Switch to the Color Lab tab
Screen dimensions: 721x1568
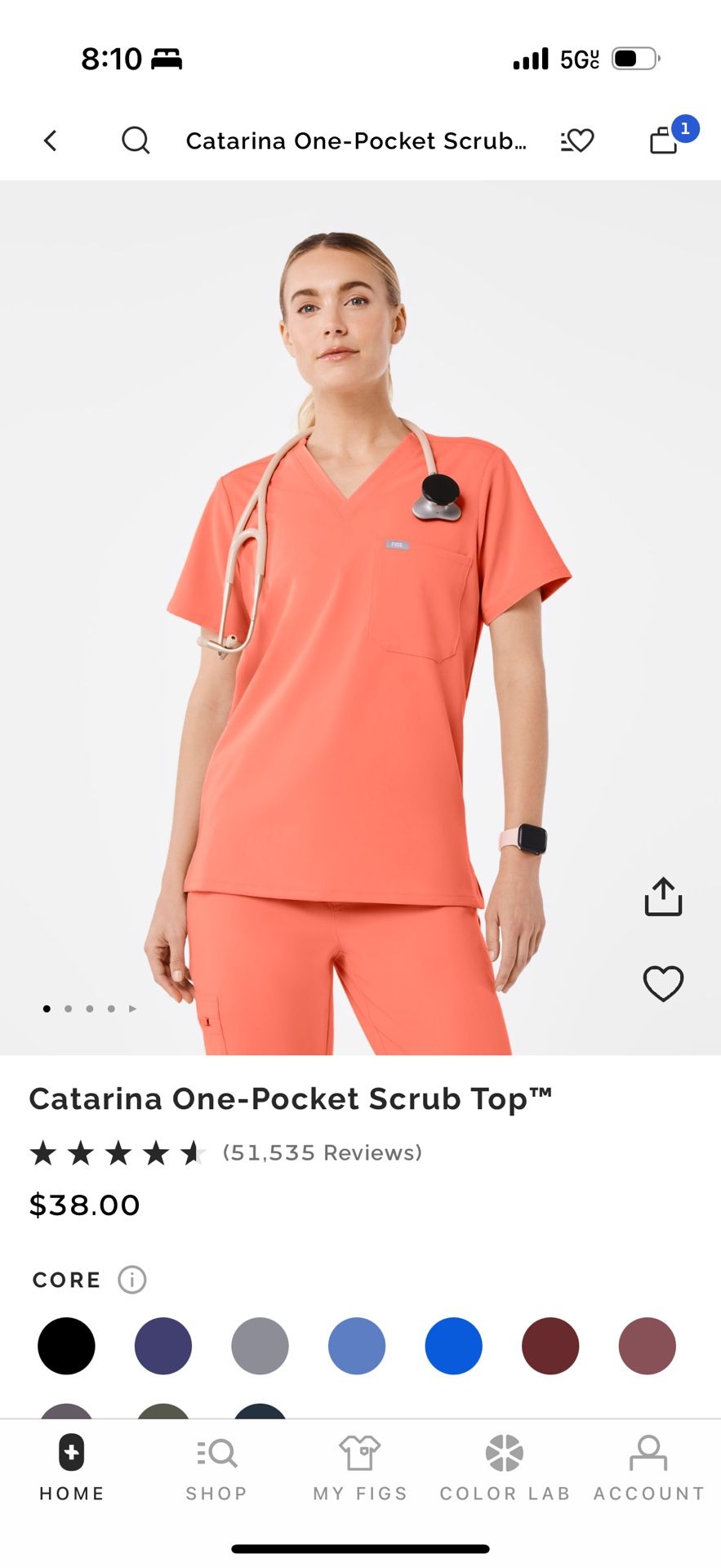click(505, 1467)
